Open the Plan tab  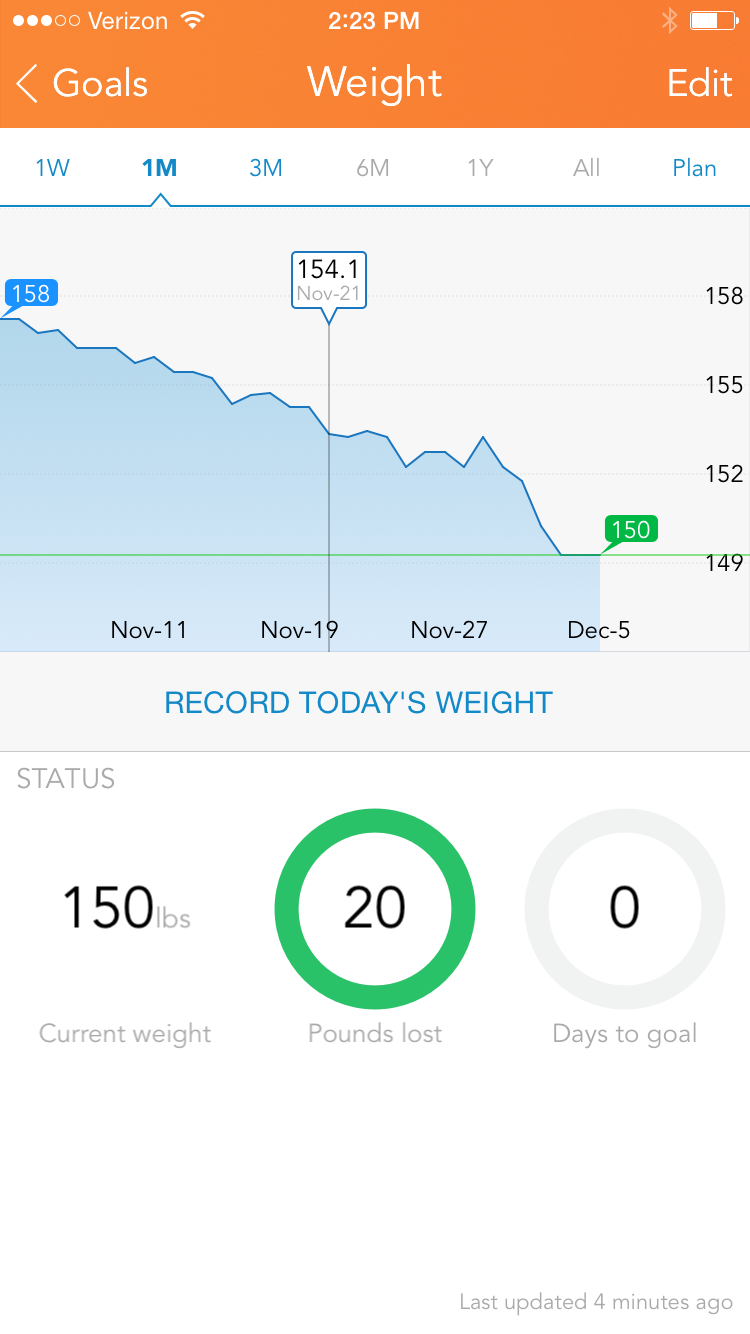(694, 168)
